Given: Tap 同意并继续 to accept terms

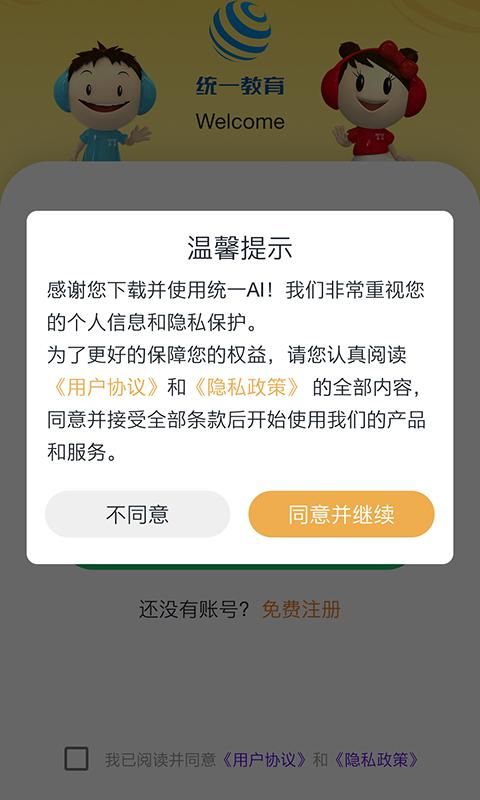Looking at the screenshot, I should [341, 514].
